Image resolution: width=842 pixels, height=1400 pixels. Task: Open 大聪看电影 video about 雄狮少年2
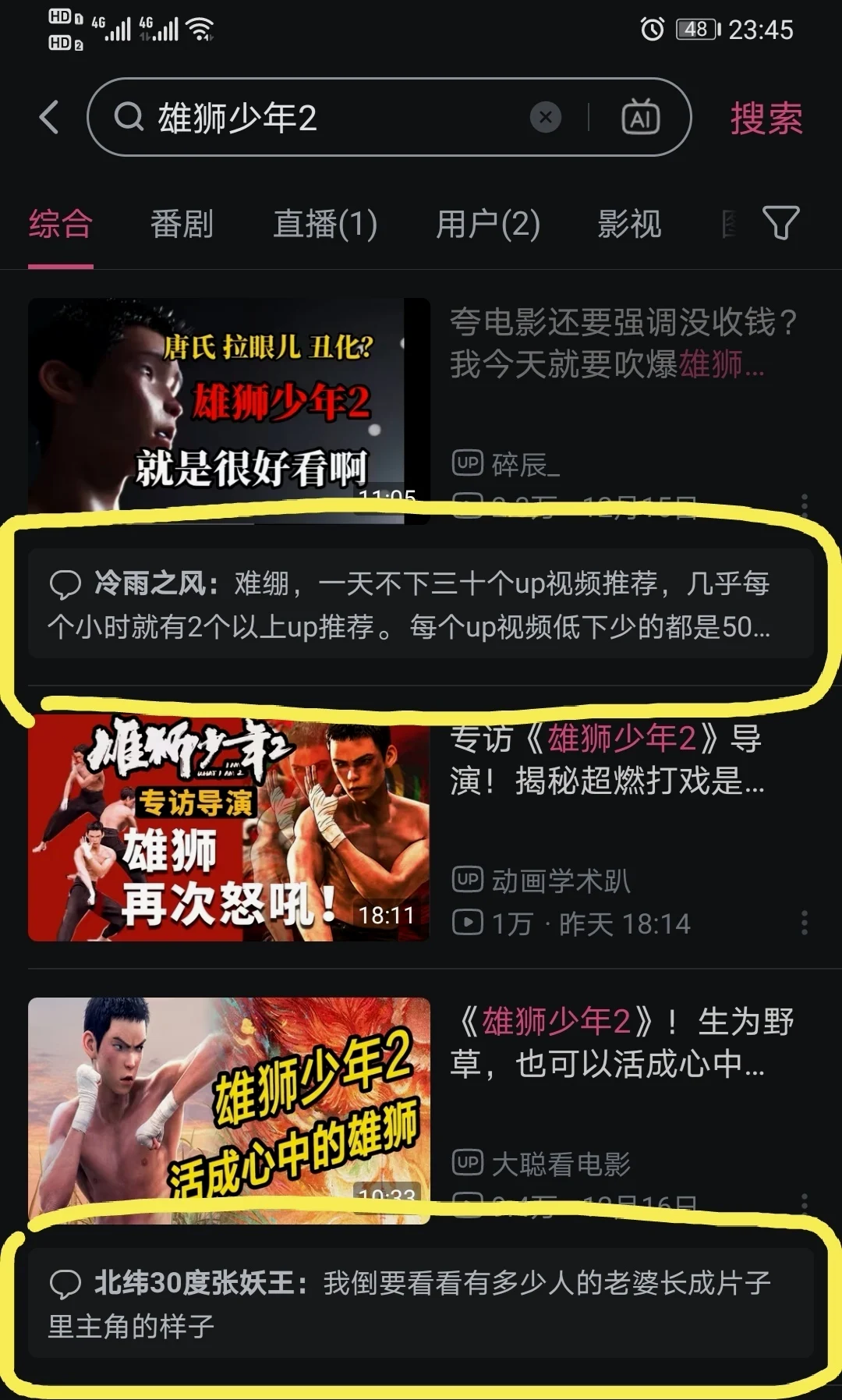(228, 1108)
